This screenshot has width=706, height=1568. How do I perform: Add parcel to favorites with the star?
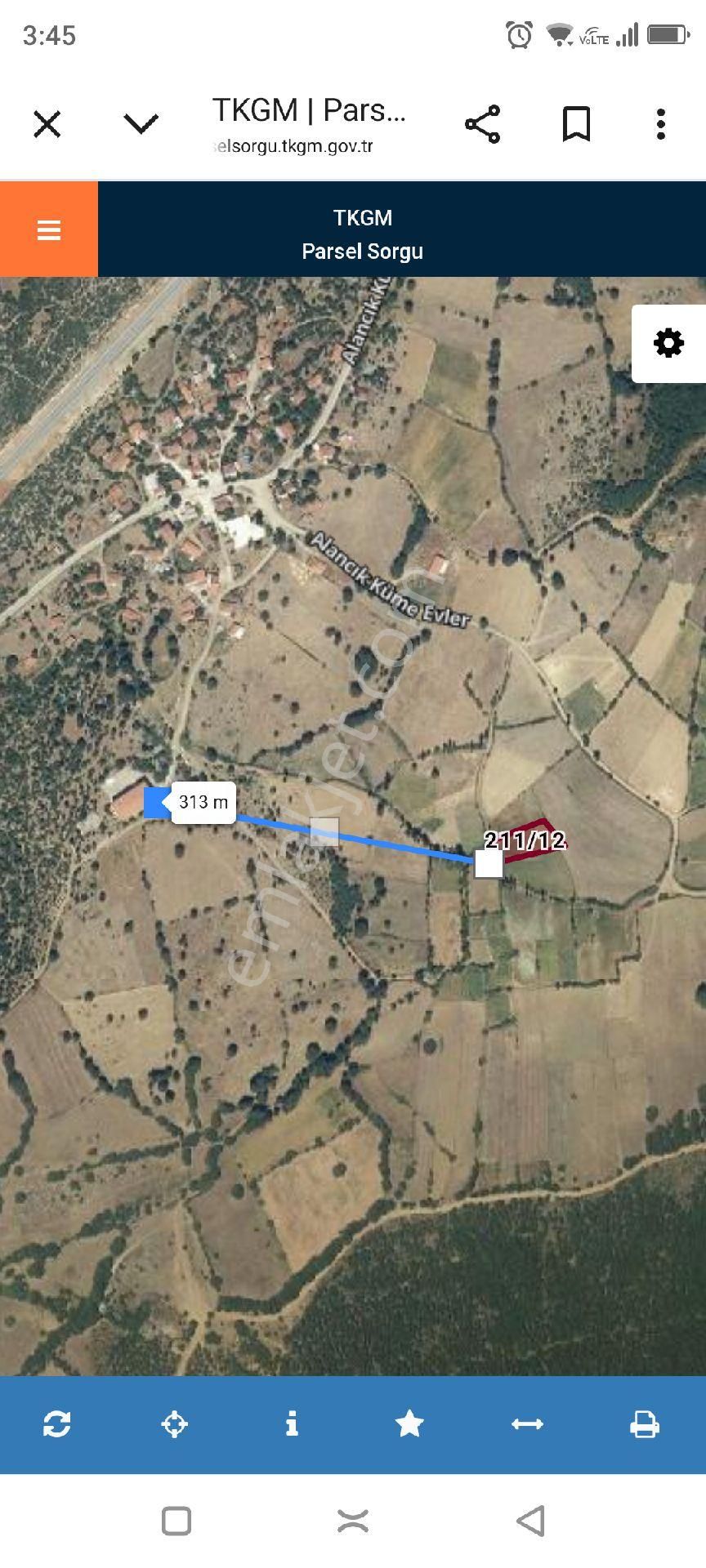click(409, 1424)
